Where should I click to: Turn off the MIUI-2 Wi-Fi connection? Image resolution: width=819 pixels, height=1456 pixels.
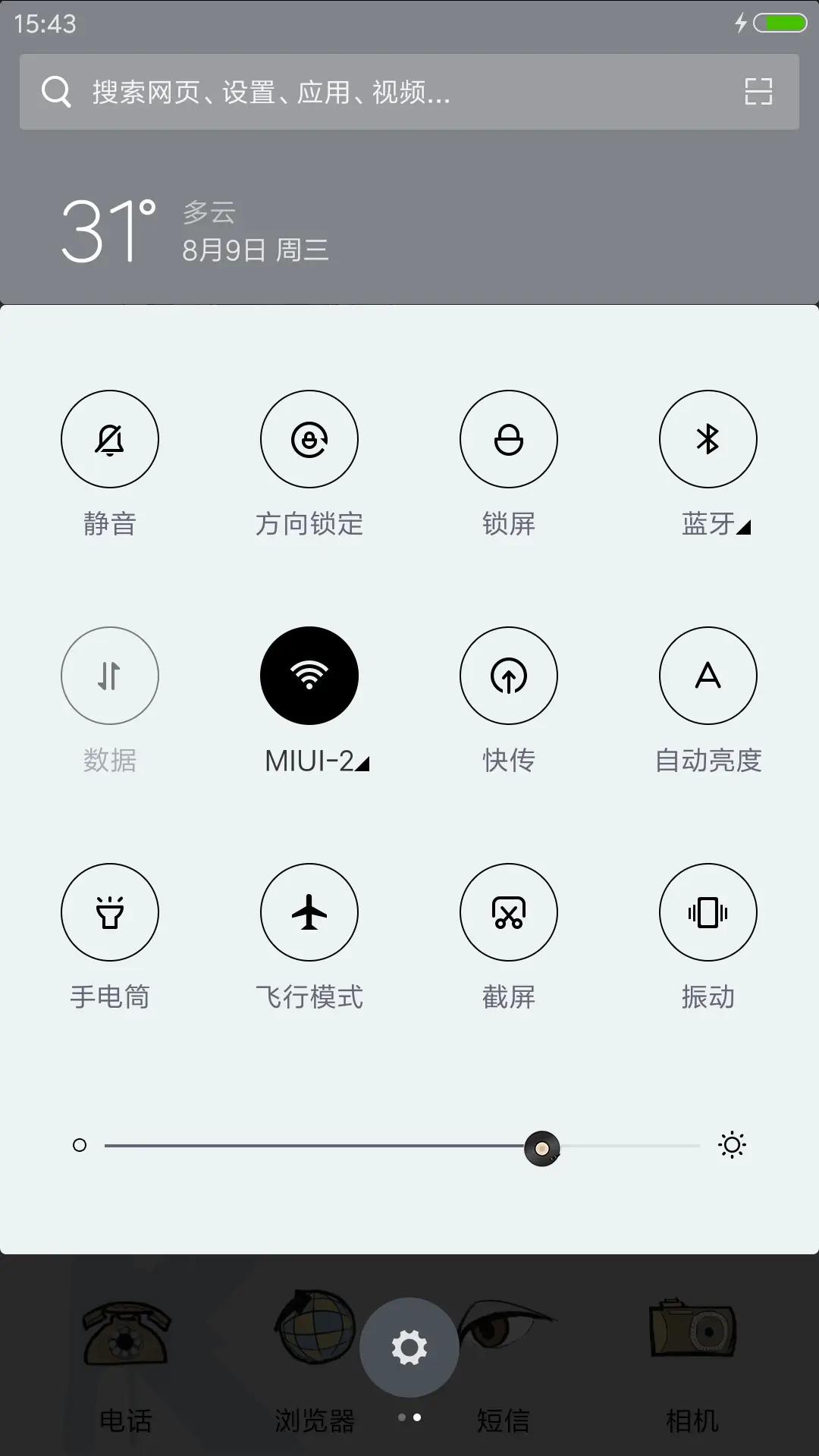point(309,676)
